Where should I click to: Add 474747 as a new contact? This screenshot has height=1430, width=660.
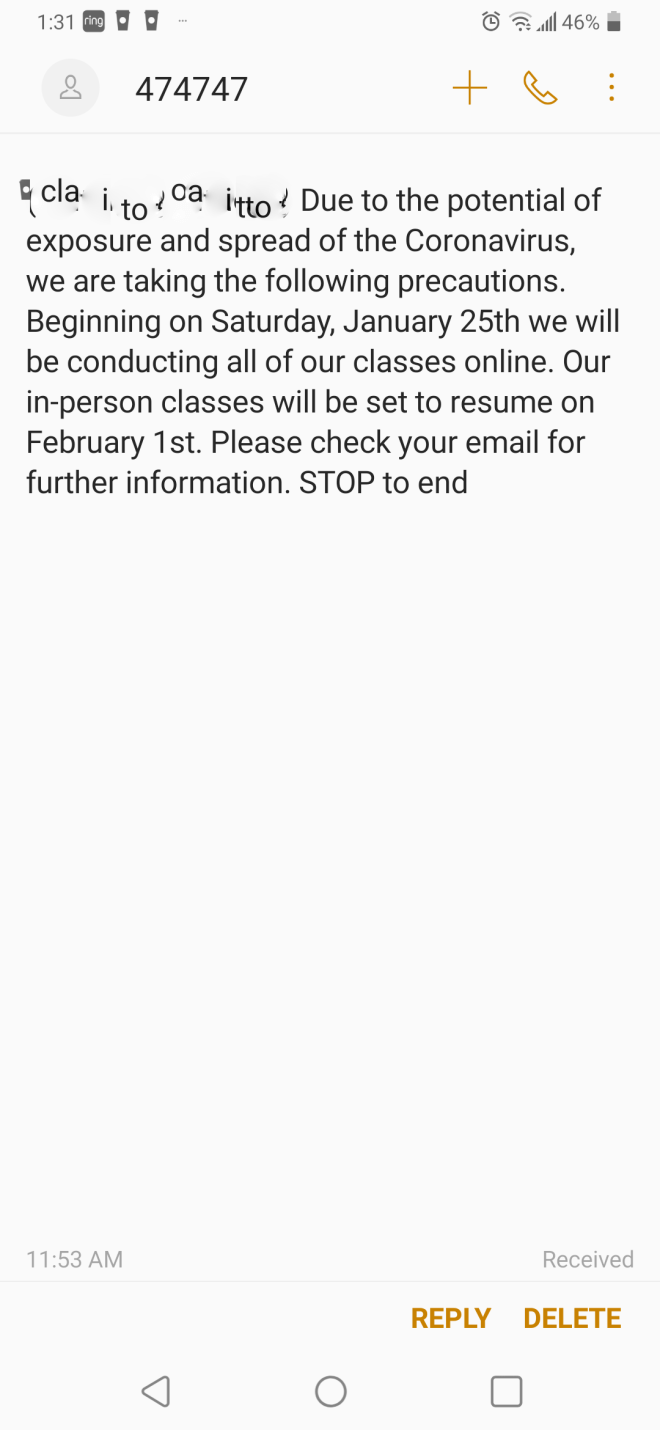469,88
